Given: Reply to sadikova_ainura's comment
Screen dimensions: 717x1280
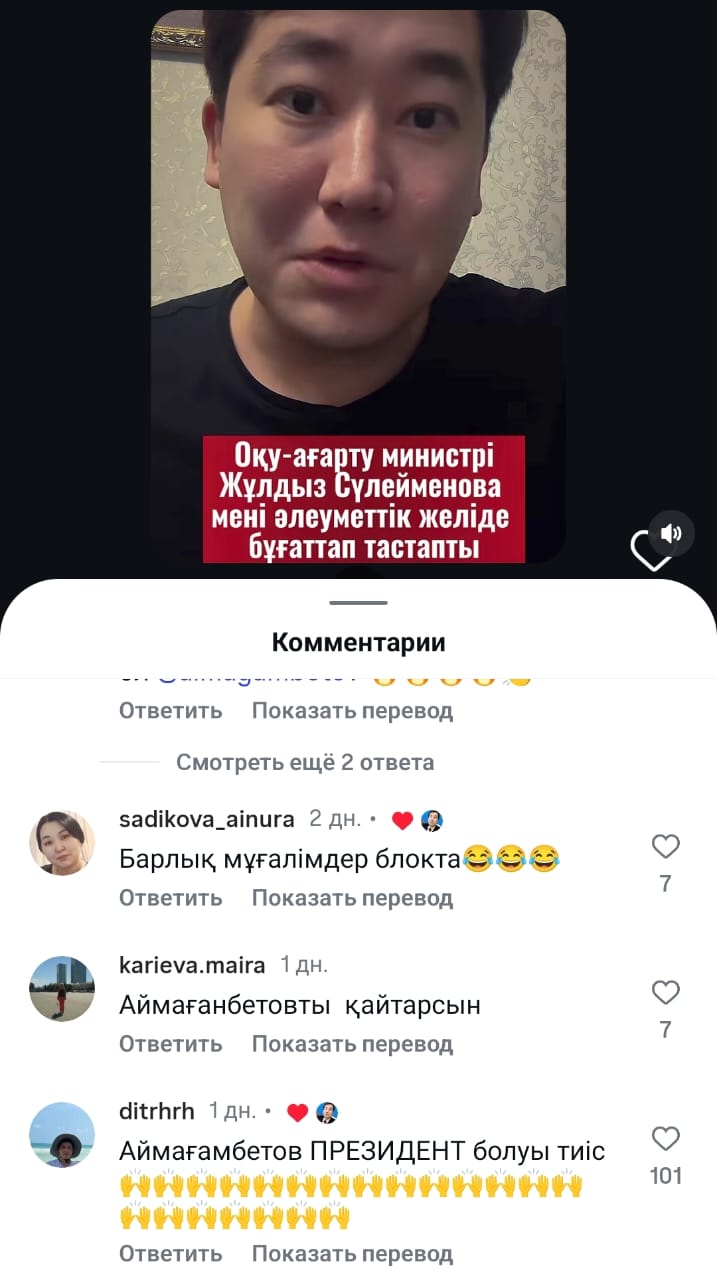Looking at the screenshot, I should tap(170, 898).
